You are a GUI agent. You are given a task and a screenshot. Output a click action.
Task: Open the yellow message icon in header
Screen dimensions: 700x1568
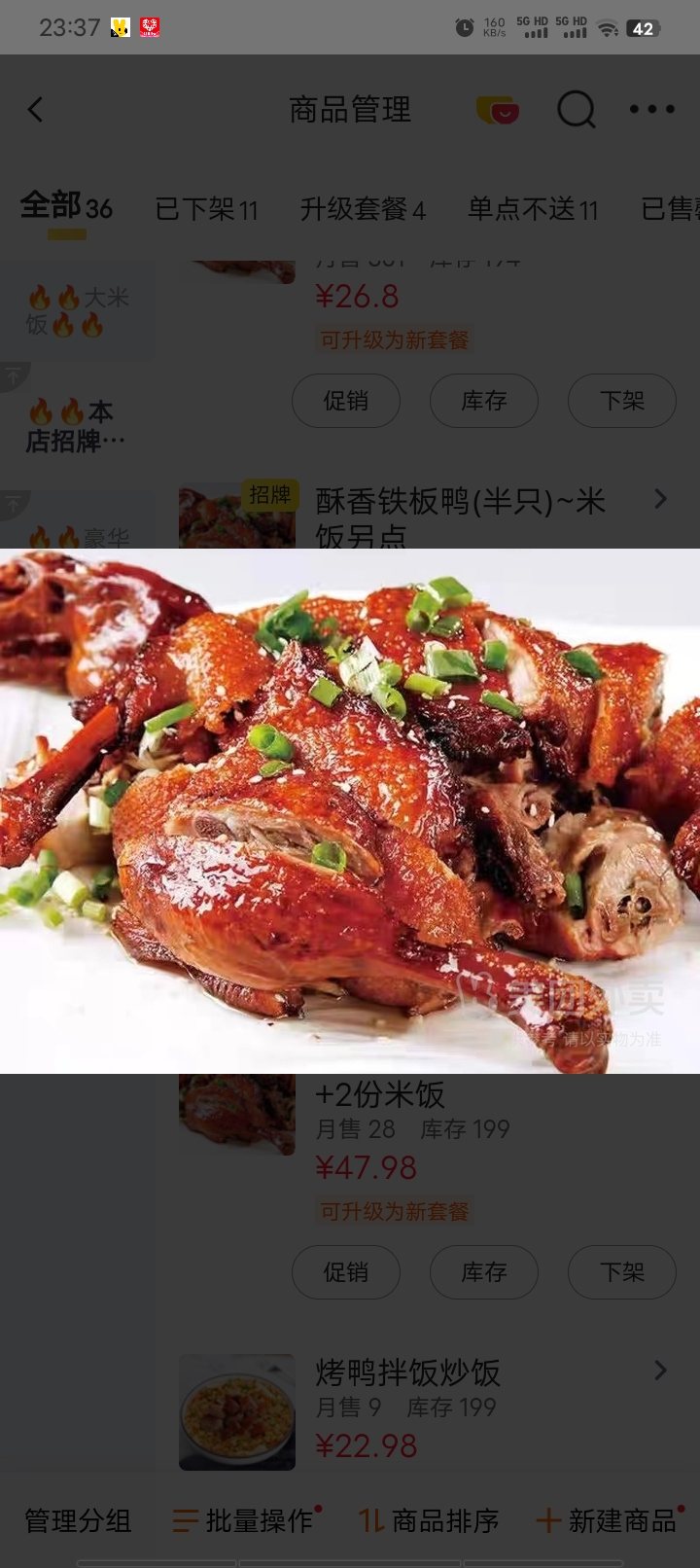point(497,109)
